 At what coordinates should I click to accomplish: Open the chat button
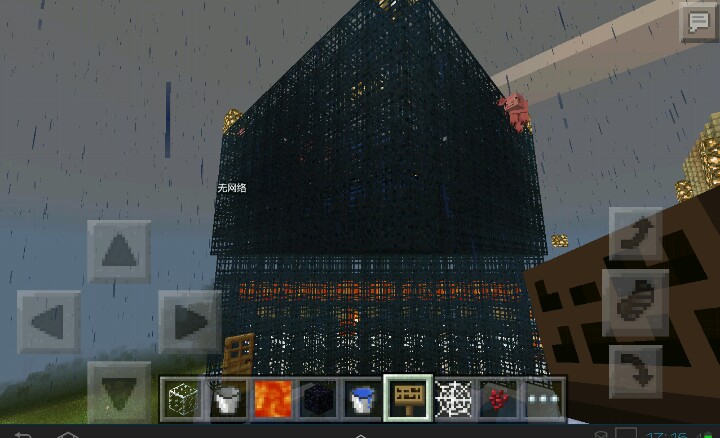[x=697, y=22]
